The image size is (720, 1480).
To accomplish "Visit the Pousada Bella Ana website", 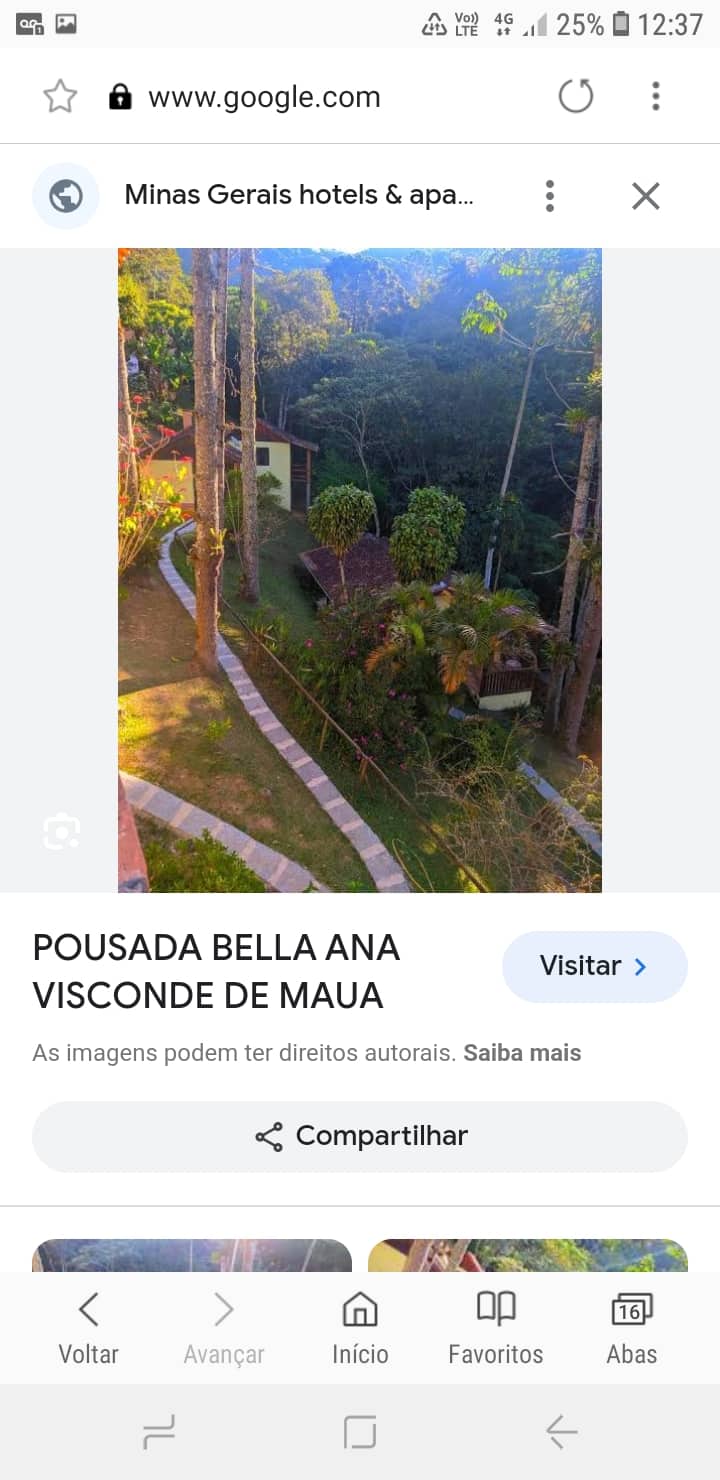I will [594, 966].
